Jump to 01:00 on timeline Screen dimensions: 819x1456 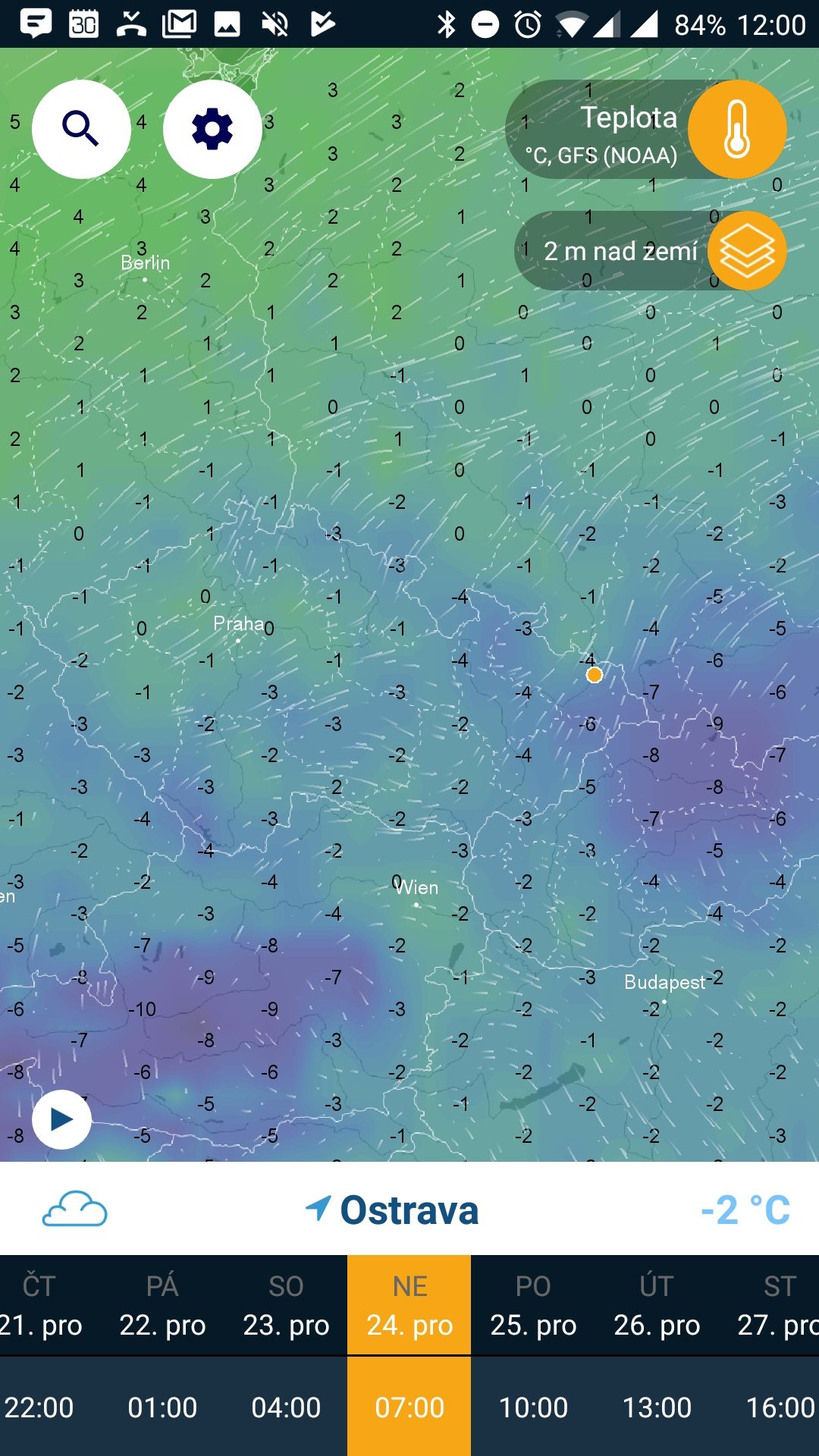tap(162, 1407)
